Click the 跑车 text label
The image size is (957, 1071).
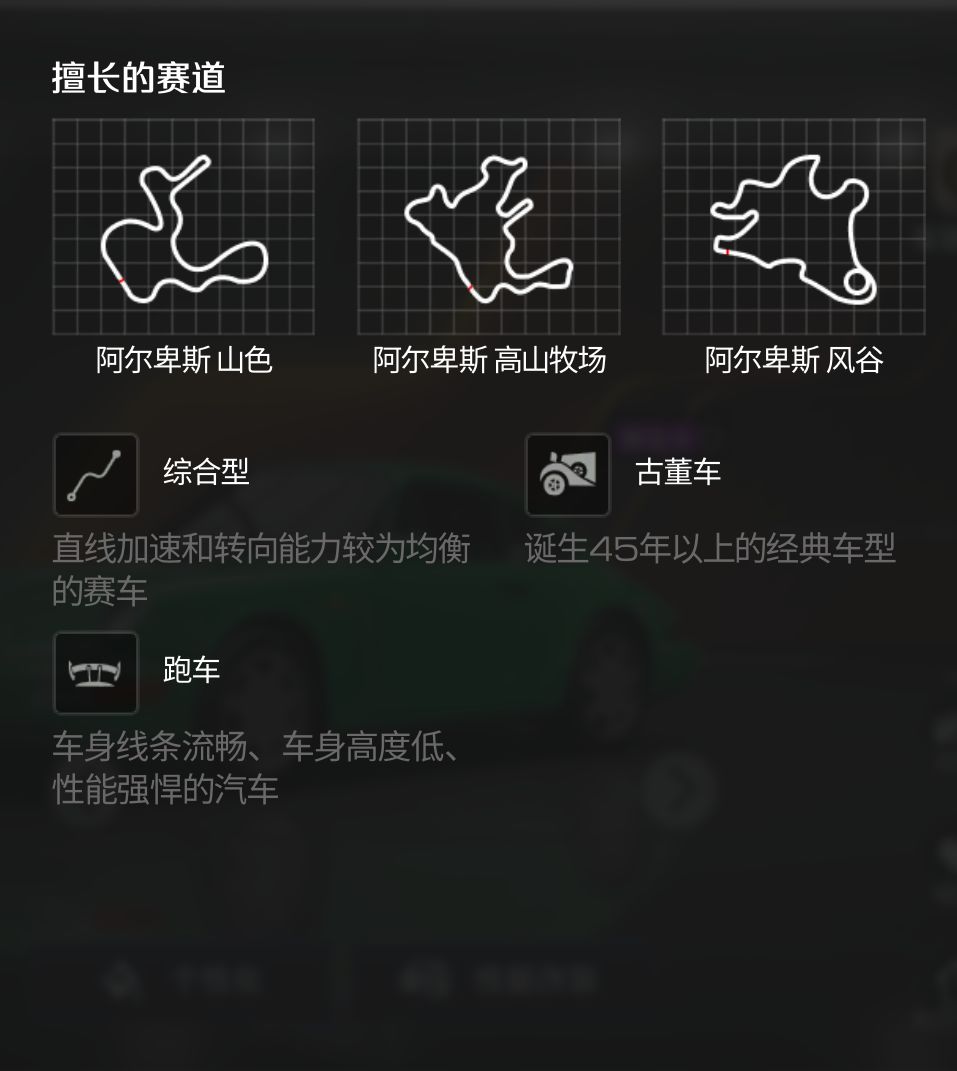pyautogui.click(x=190, y=672)
